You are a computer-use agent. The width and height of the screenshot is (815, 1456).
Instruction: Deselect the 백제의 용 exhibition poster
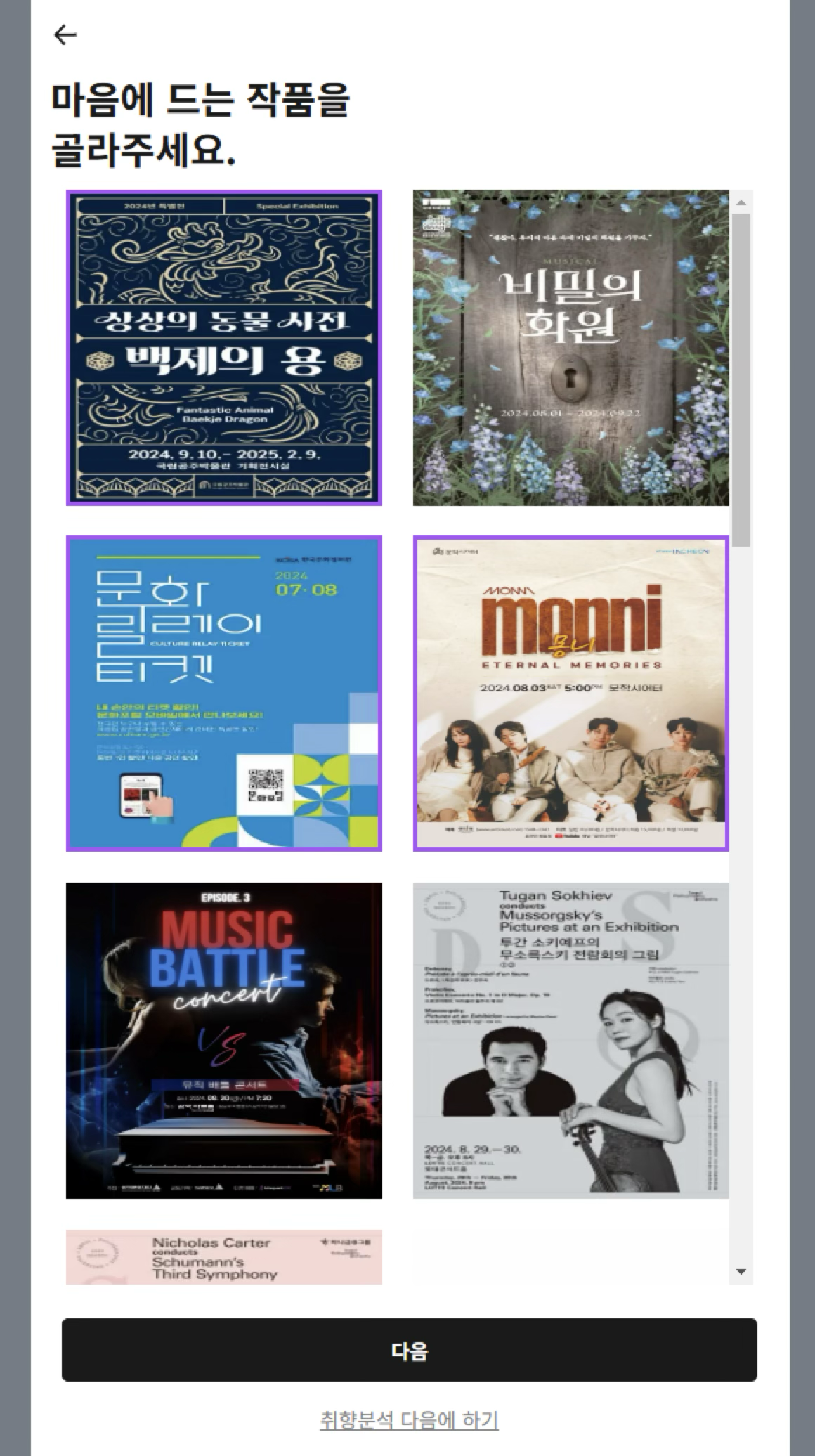(223, 347)
